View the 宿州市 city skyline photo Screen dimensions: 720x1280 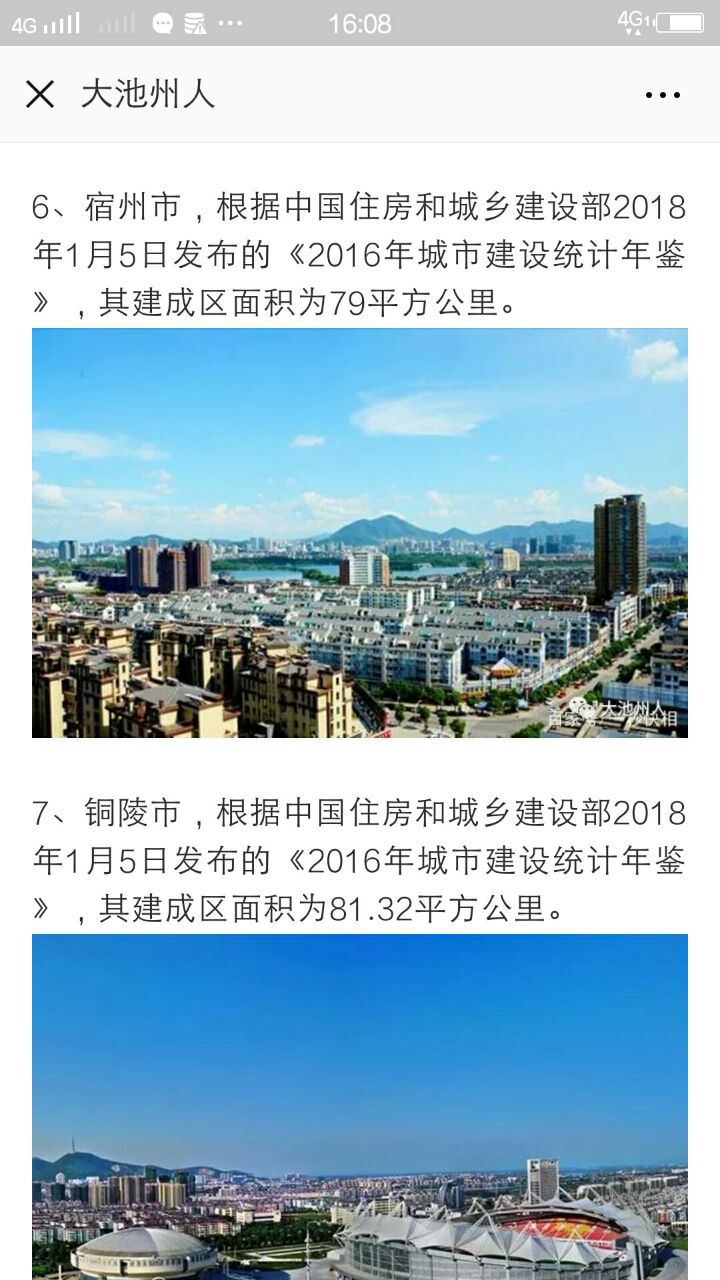coord(360,533)
